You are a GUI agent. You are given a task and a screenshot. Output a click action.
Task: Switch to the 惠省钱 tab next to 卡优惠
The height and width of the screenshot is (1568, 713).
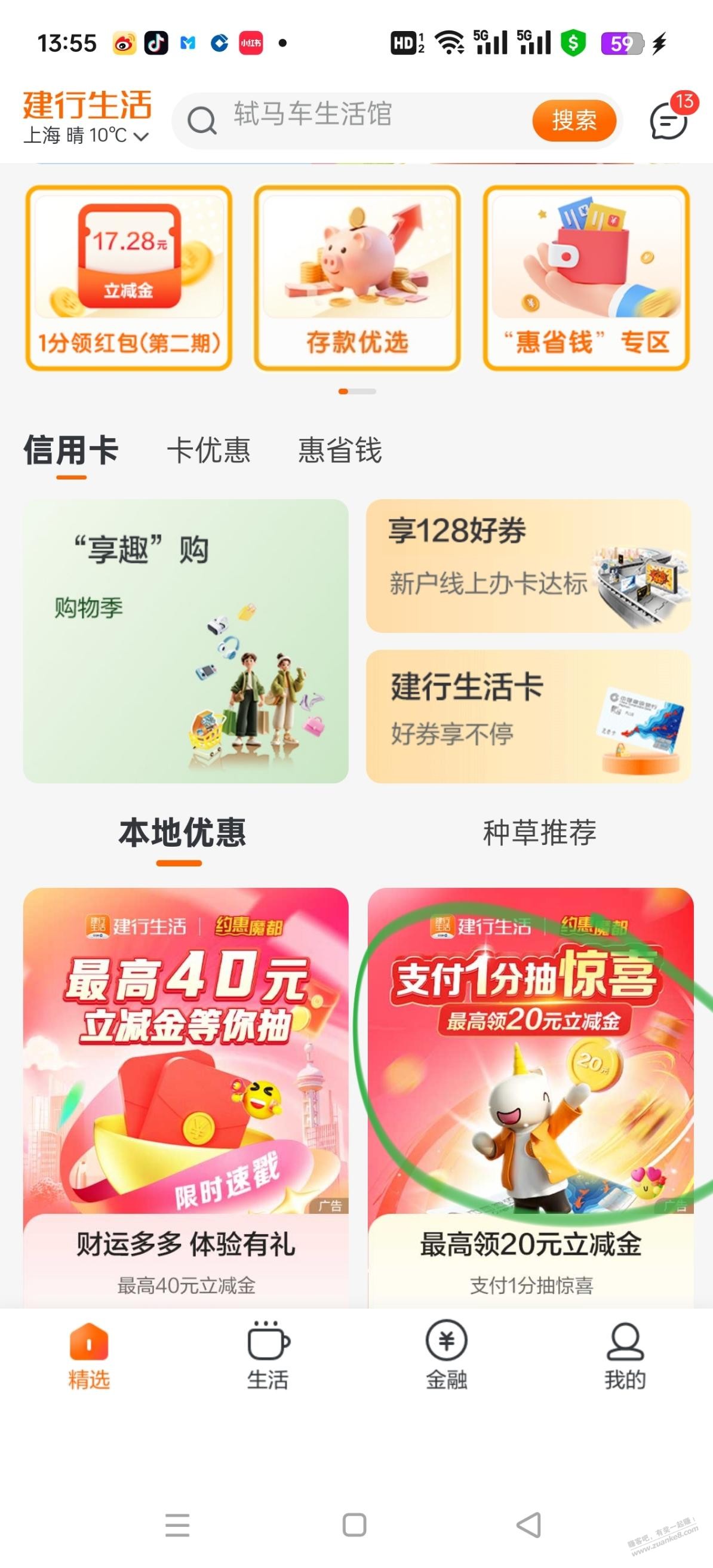(x=340, y=451)
